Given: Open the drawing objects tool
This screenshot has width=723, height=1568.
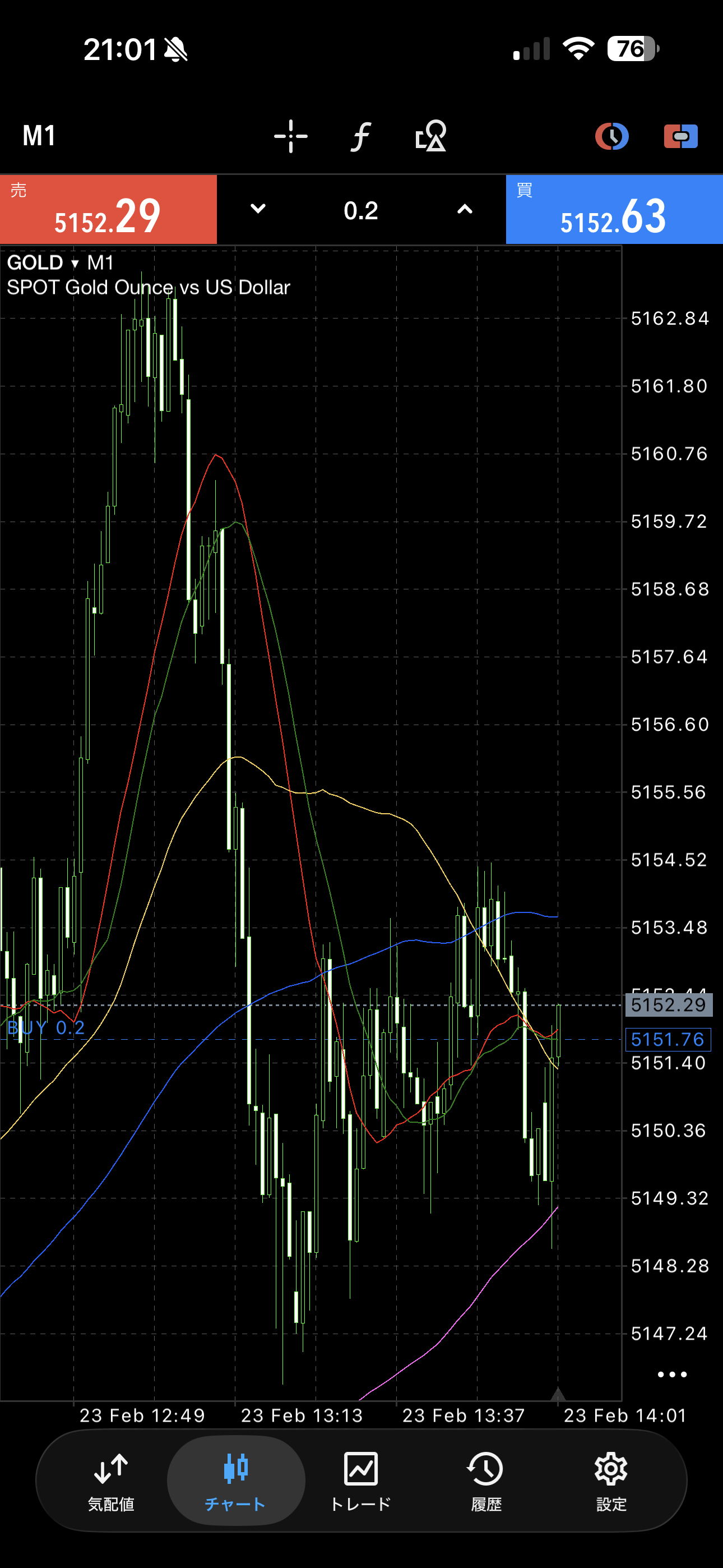Looking at the screenshot, I should [x=431, y=136].
